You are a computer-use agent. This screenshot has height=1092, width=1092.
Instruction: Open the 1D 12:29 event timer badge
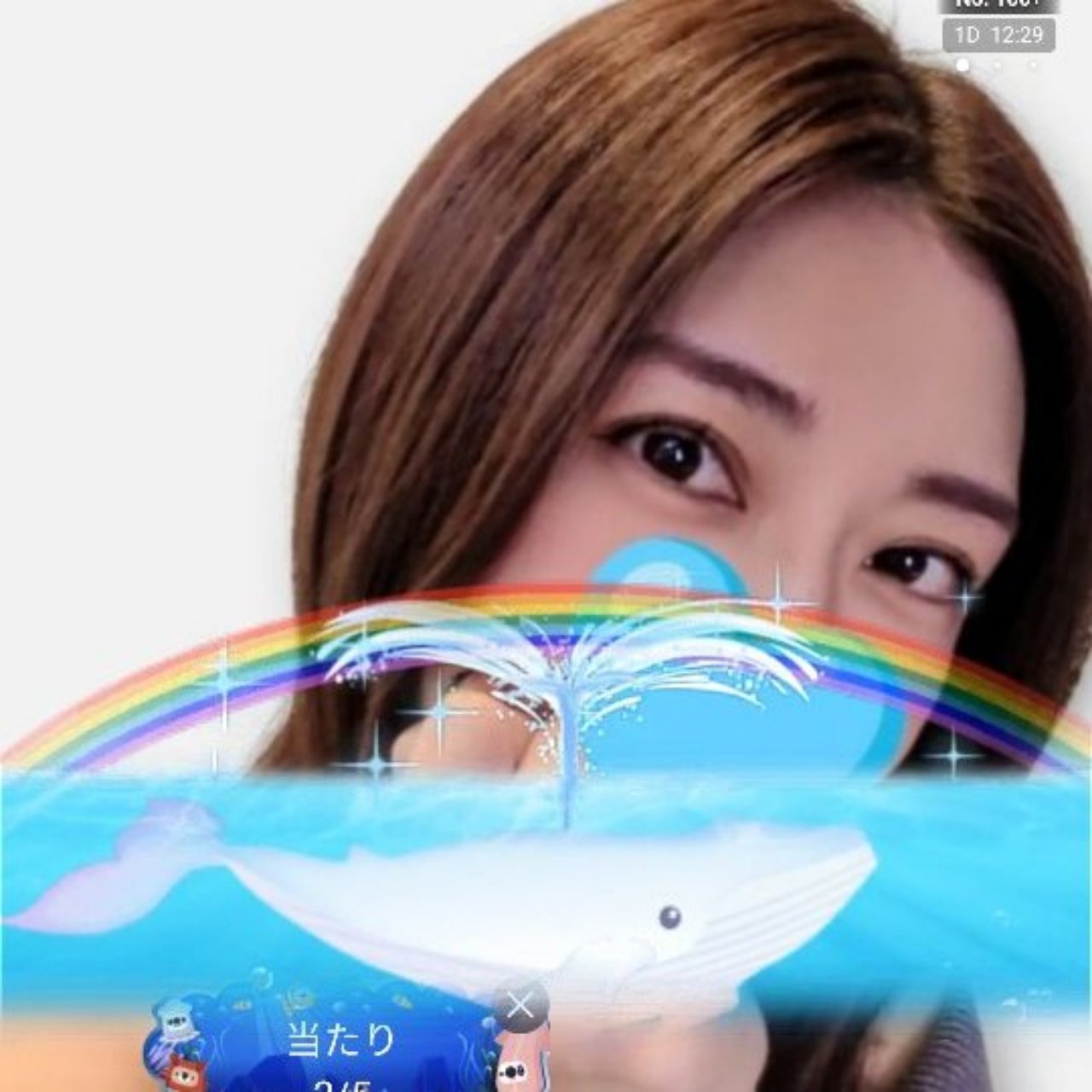click(997, 36)
